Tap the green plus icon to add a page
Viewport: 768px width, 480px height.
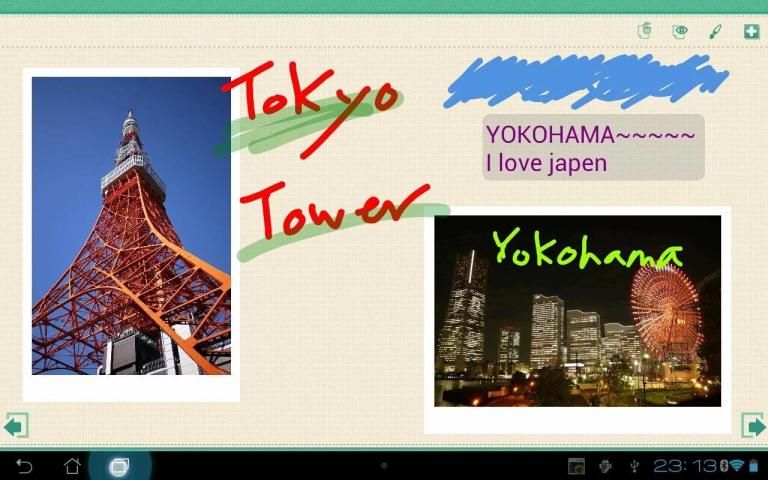[751, 31]
